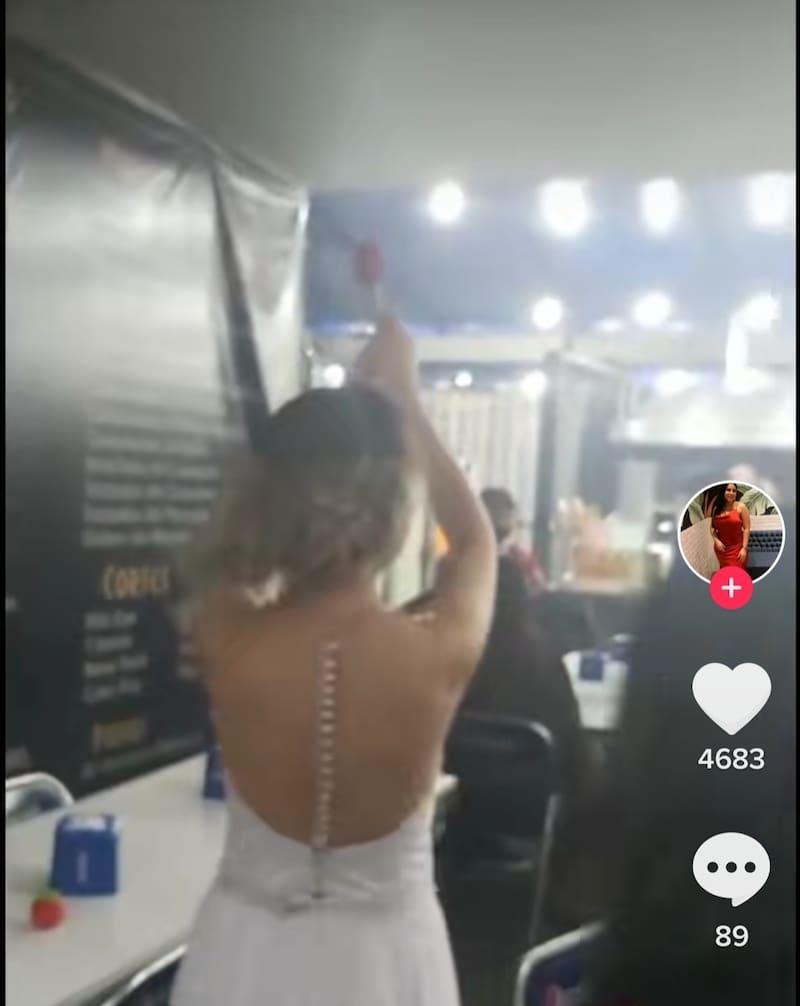800x1006 pixels.
Task: Open the creator's profile picture
Action: coord(731,532)
